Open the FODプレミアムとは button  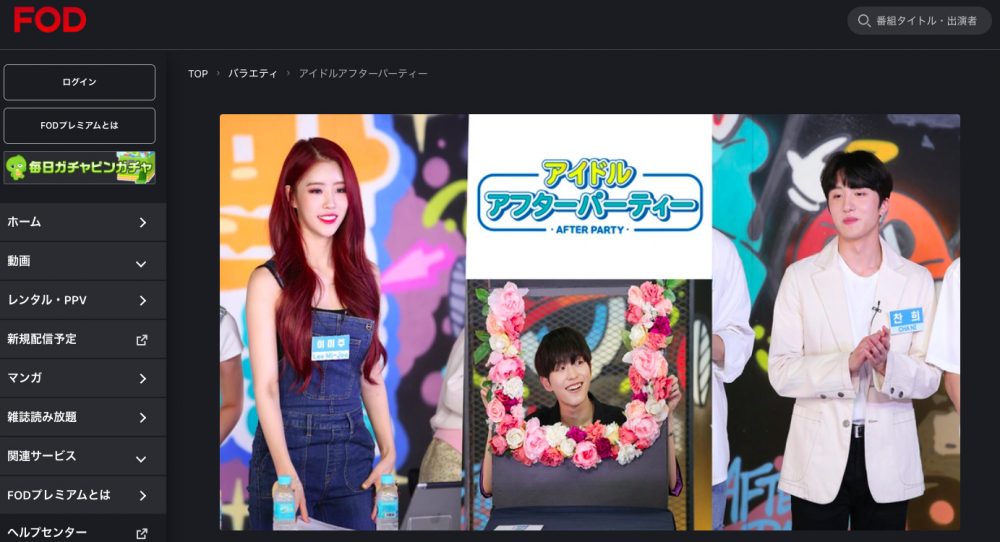79,126
